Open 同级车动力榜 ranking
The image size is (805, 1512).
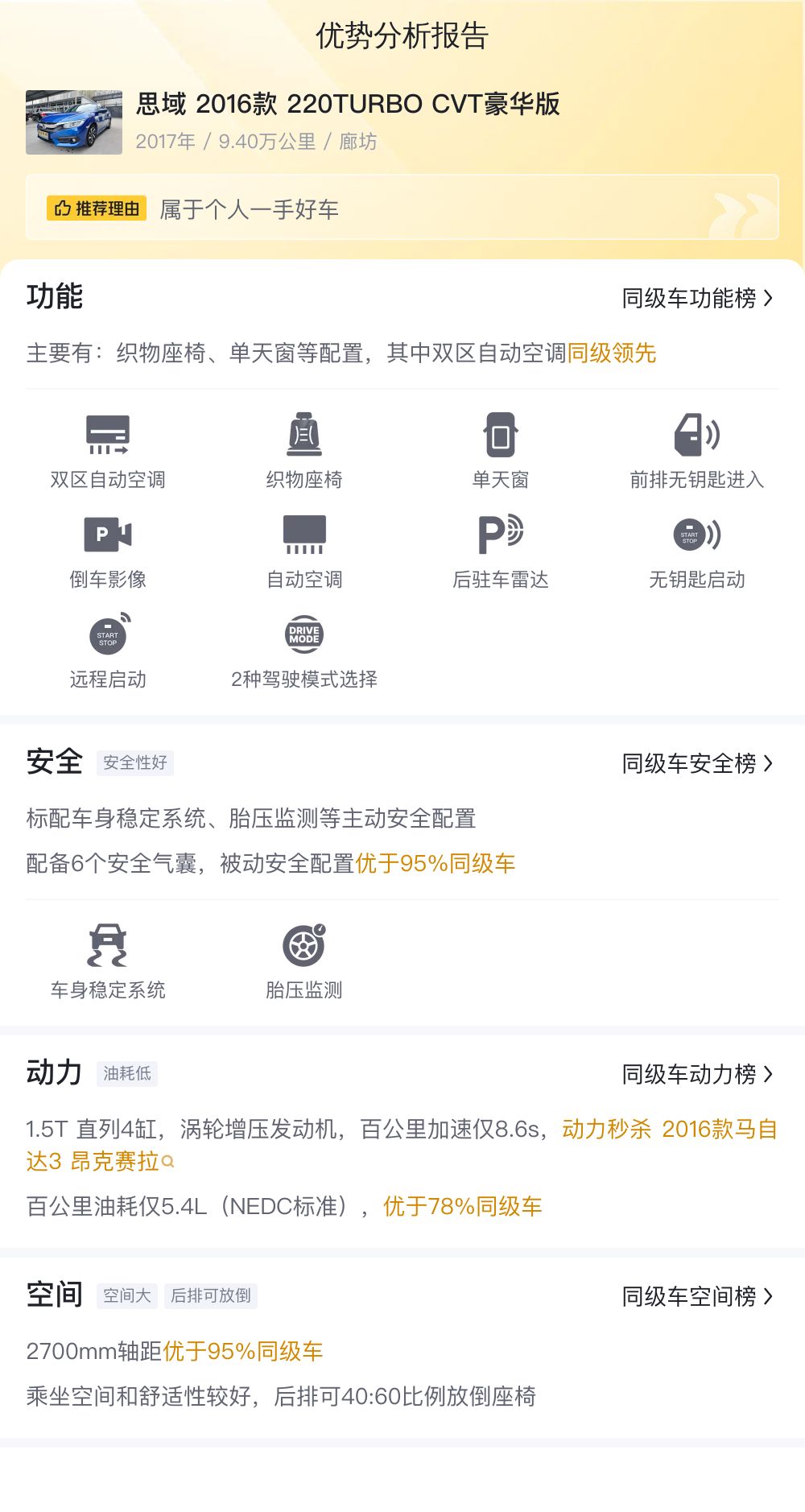coord(694,1072)
